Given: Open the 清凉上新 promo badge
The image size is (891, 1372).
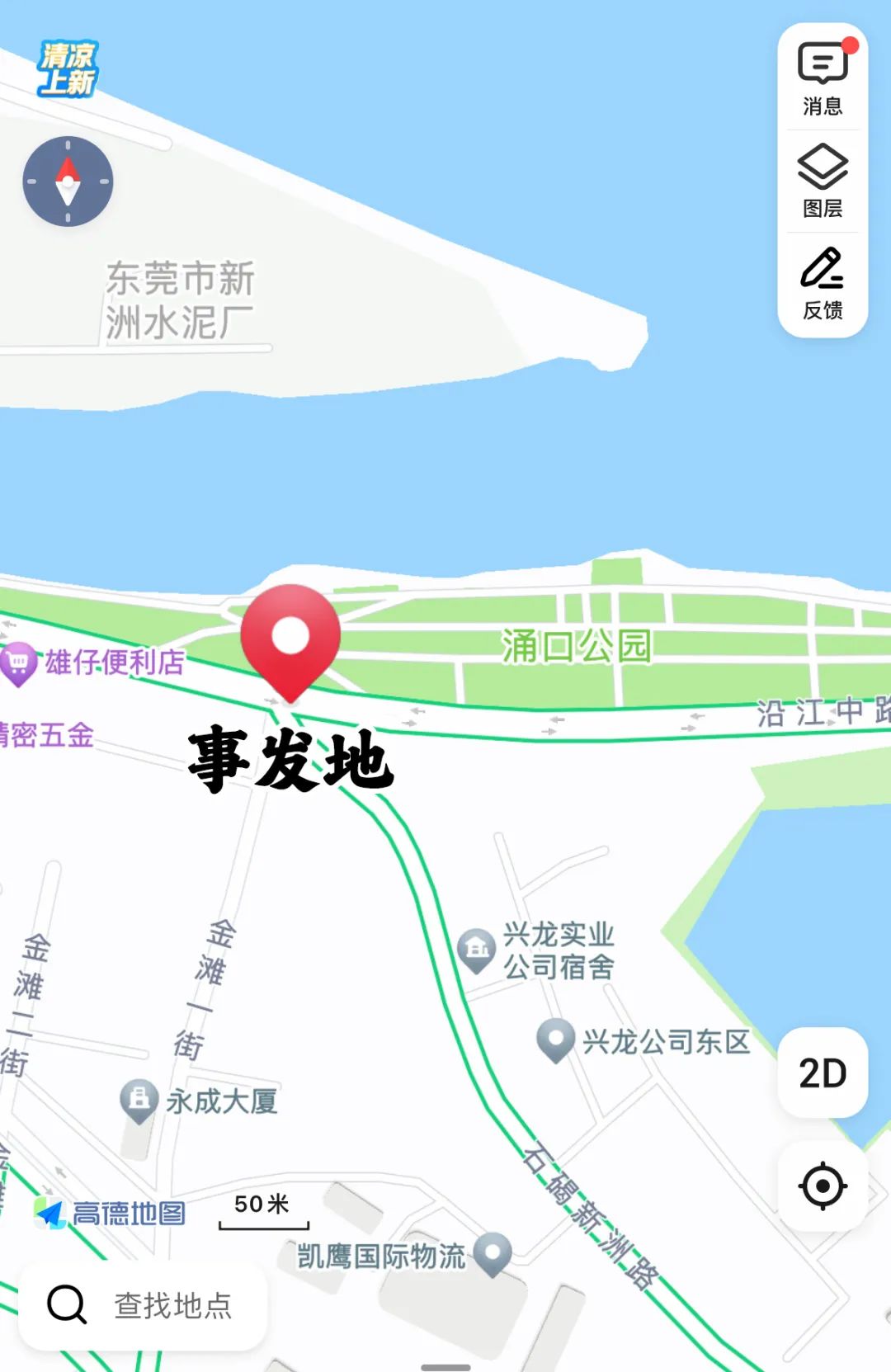Looking at the screenshot, I should [x=68, y=69].
